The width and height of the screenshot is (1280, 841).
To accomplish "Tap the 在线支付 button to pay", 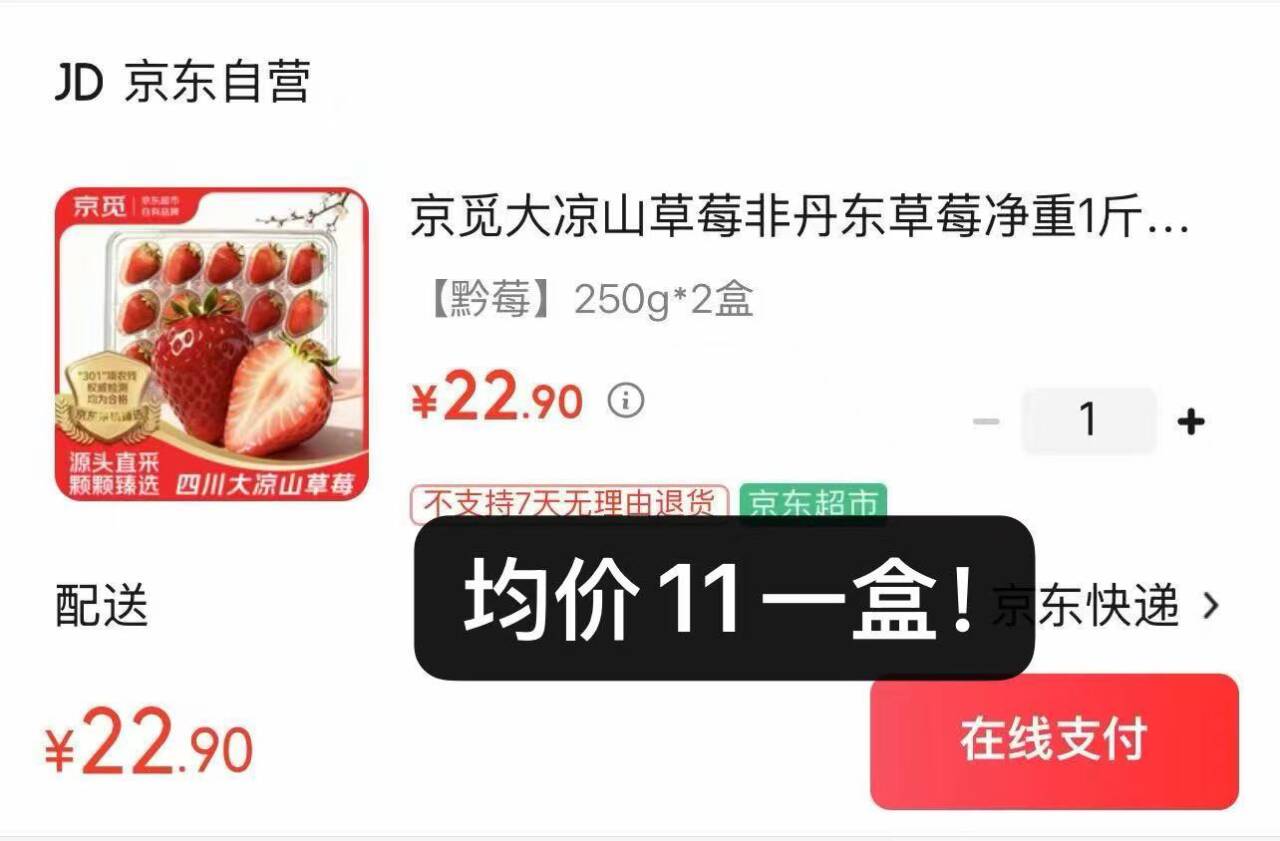I will click(x=1054, y=741).
